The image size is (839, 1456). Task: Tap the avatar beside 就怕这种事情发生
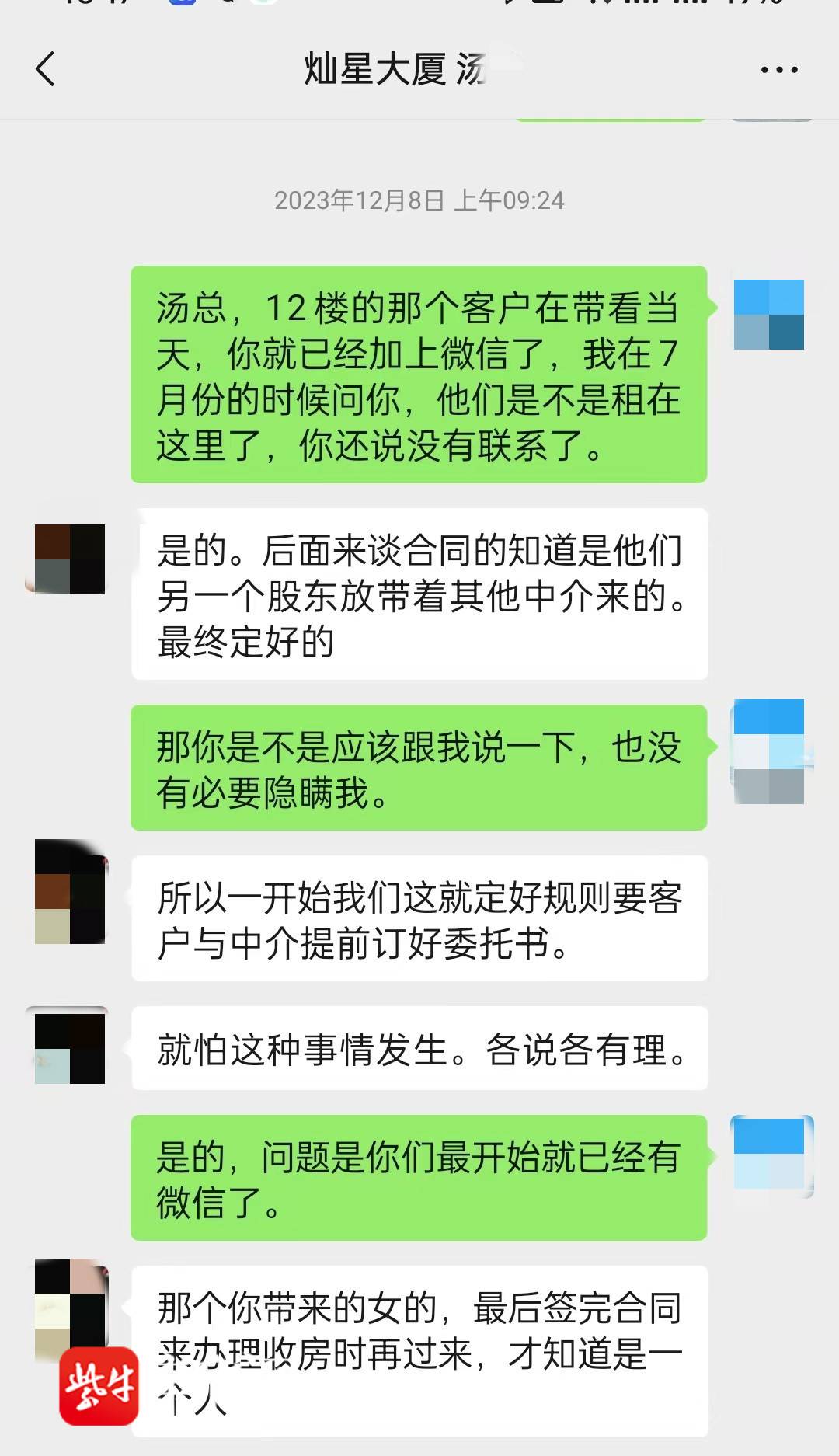click(70, 1048)
